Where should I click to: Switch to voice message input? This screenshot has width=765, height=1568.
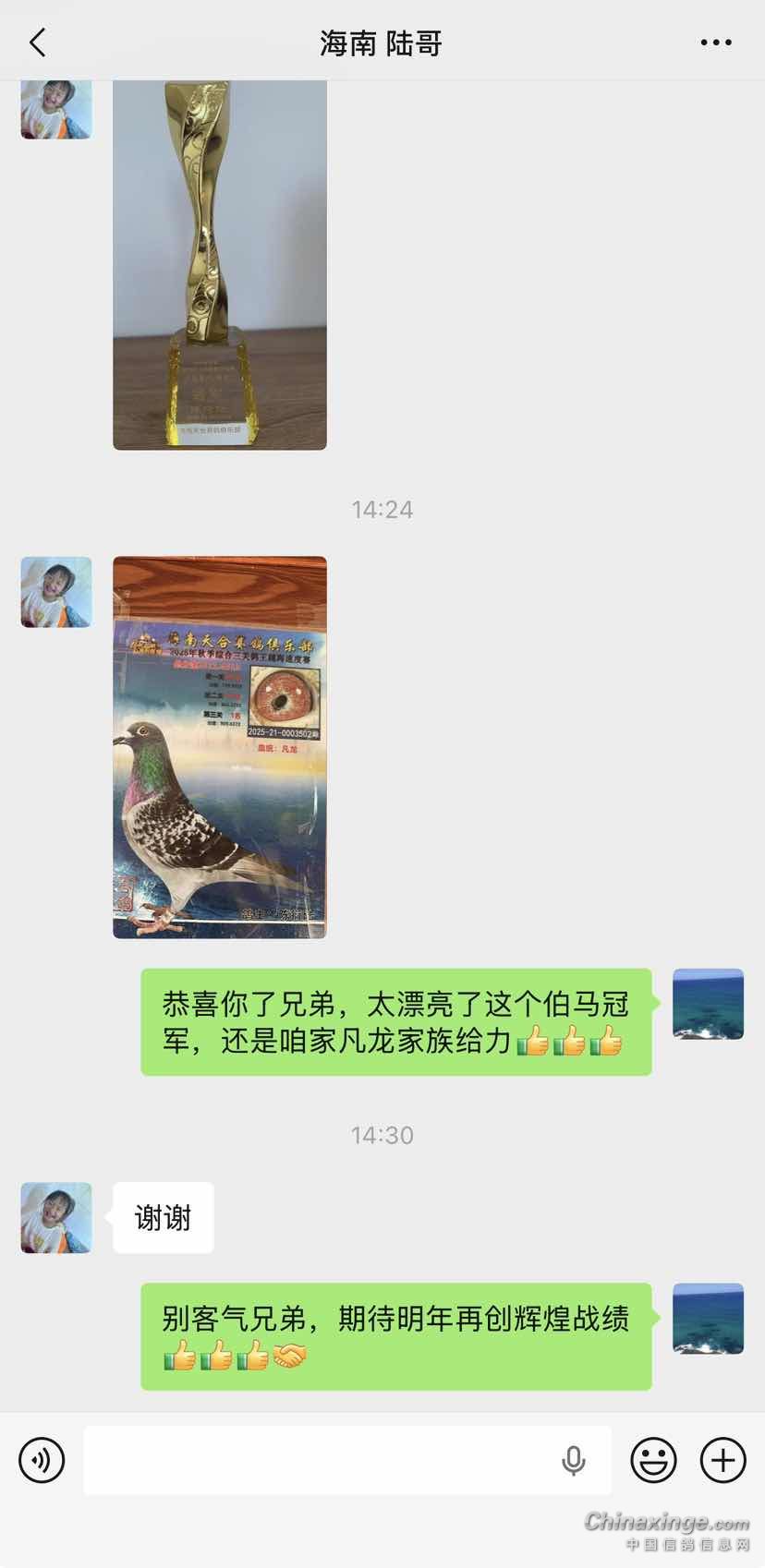[x=42, y=1460]
